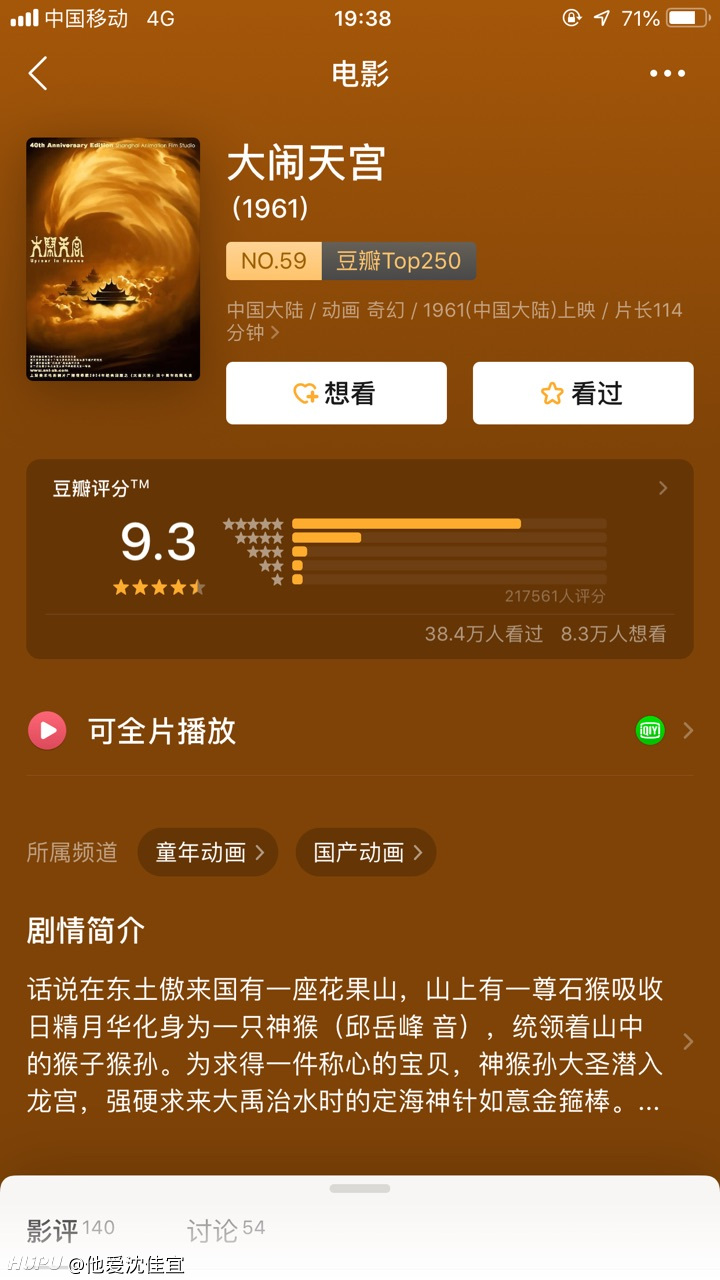Image resolution: width=720 pixels, height=1280 pixels.
Task: Open the 豆瓣评分 rating details
Action: point(360,559)
